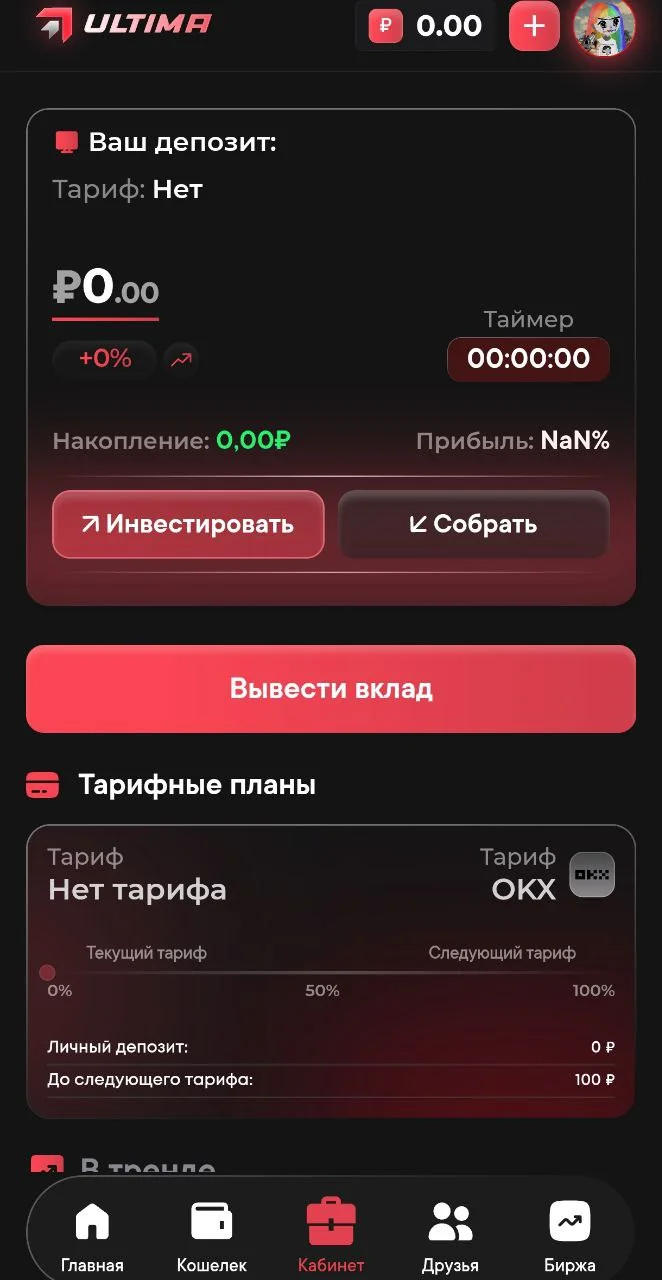662x1280 pixels.
Task: Open the Друзья tab
Action: tap(450, 1236)
